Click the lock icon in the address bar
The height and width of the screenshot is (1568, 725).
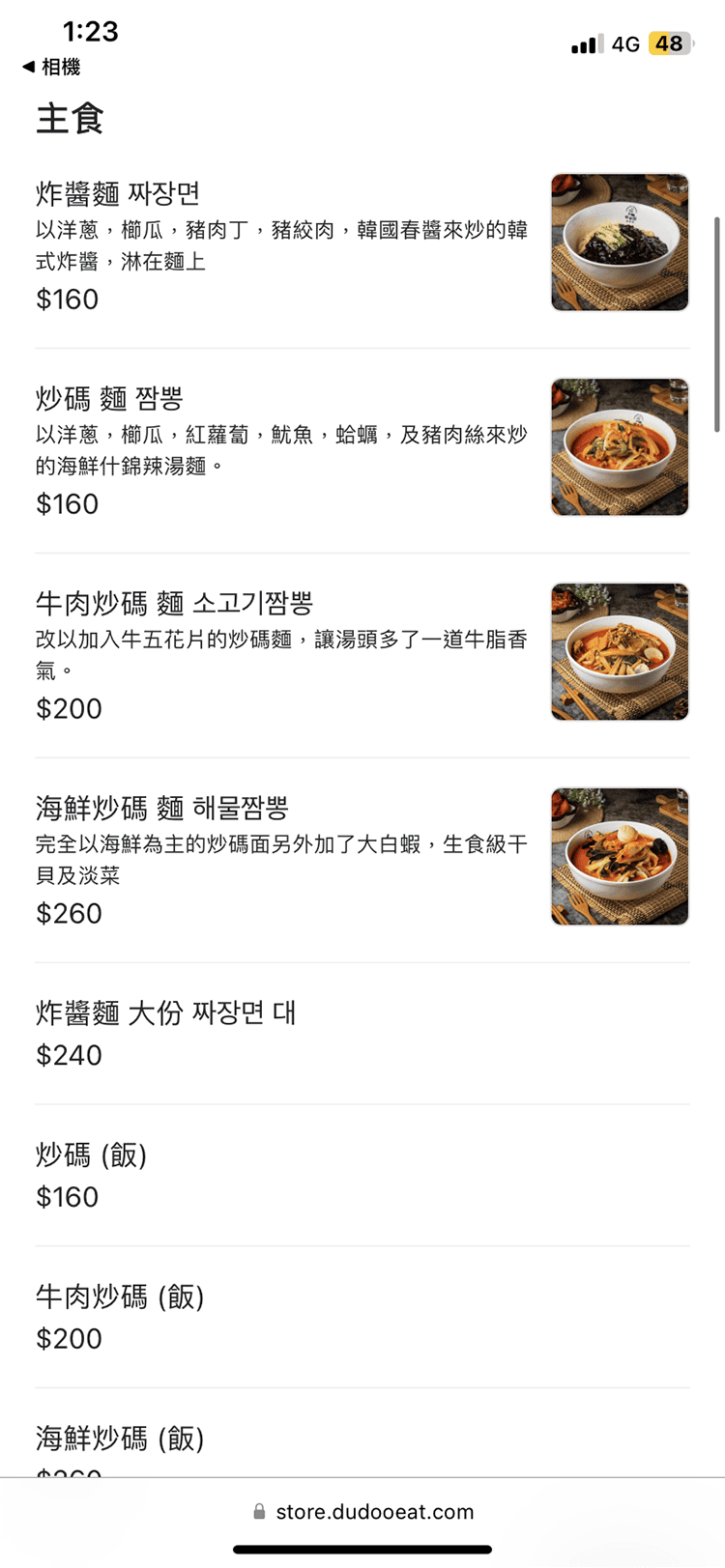pos(257,1512)
